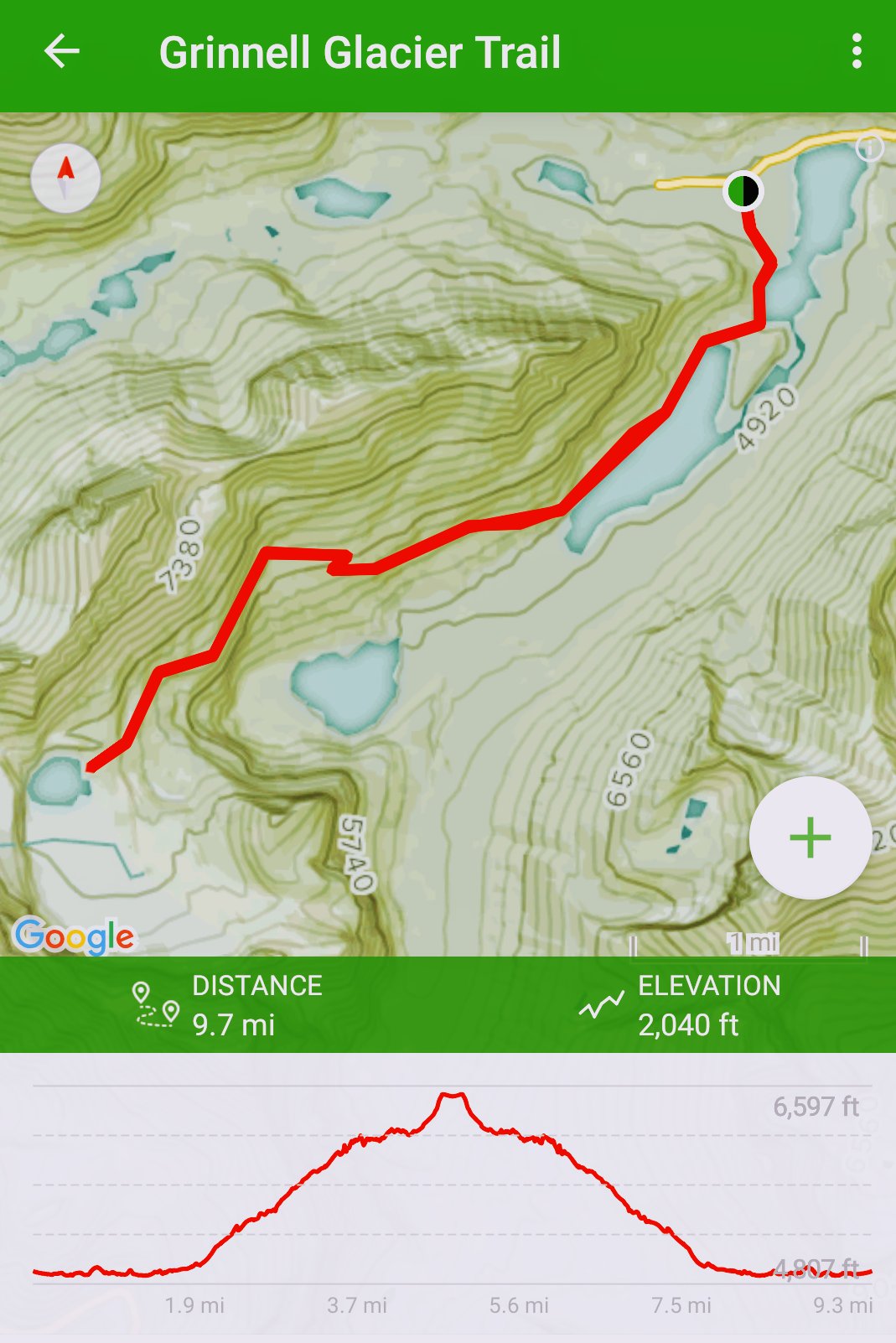Select the trailhead start marker
The image size is (896, 1343).
(x=743, y=191)
